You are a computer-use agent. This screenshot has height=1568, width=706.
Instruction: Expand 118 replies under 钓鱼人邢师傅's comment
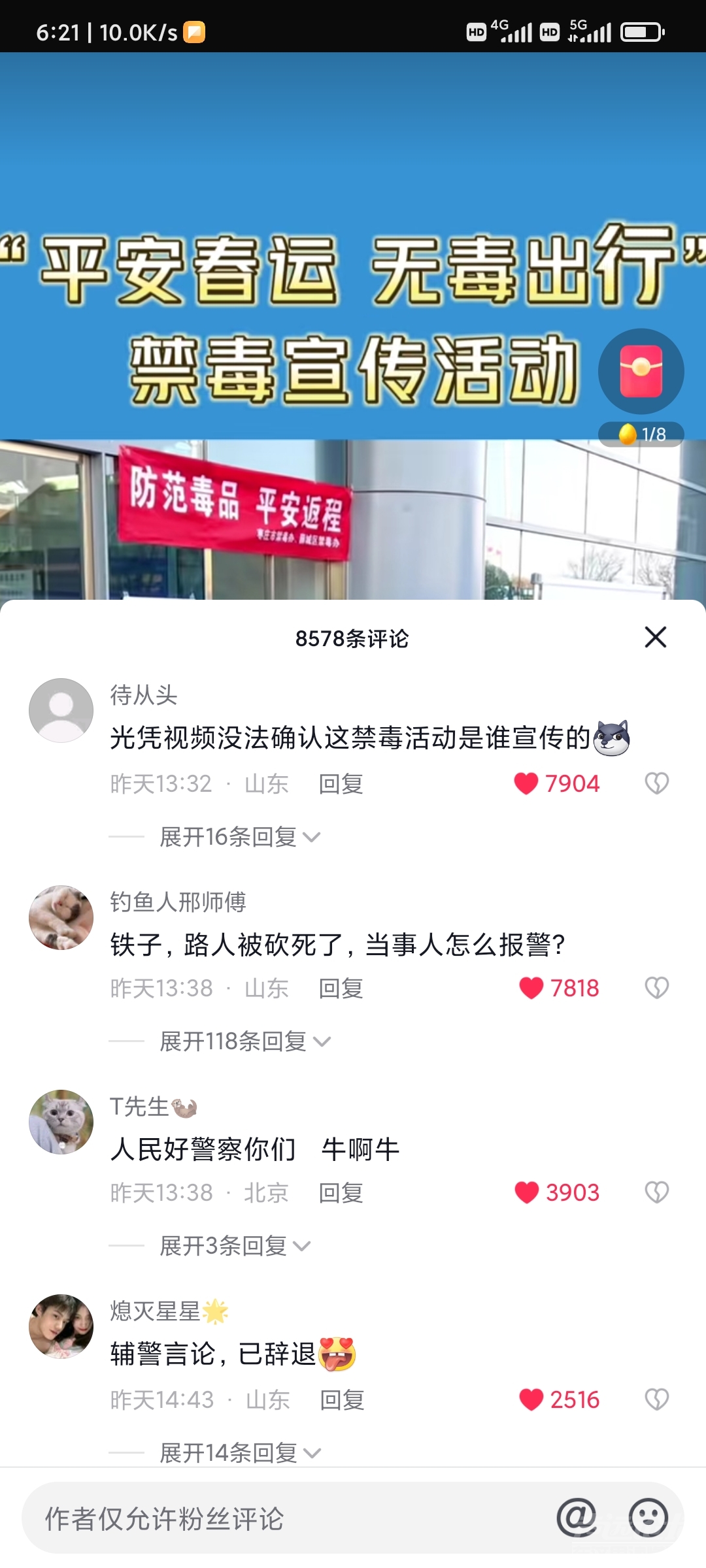pos(244,1041)
